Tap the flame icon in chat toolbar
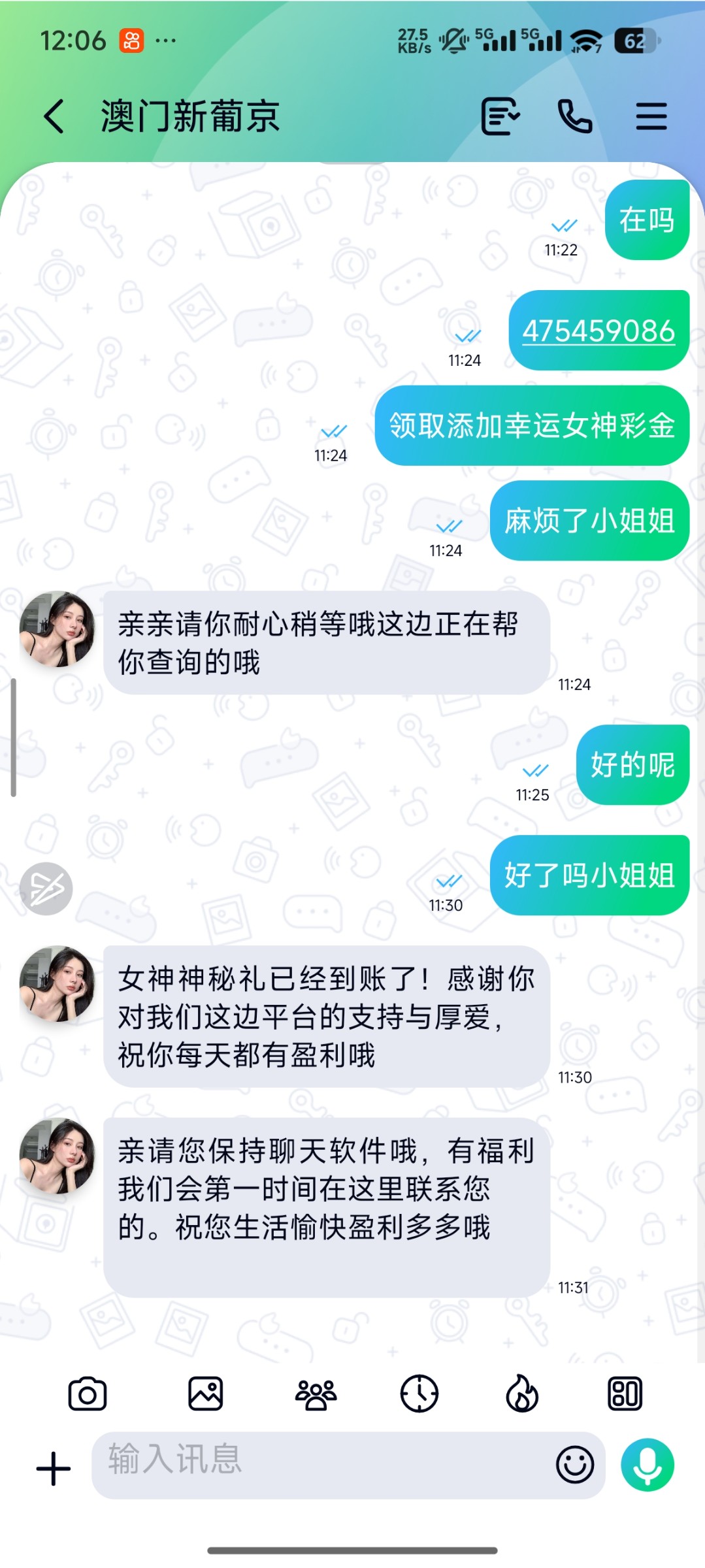This screenshot has height=1568, width=705. click(522, 1394)
